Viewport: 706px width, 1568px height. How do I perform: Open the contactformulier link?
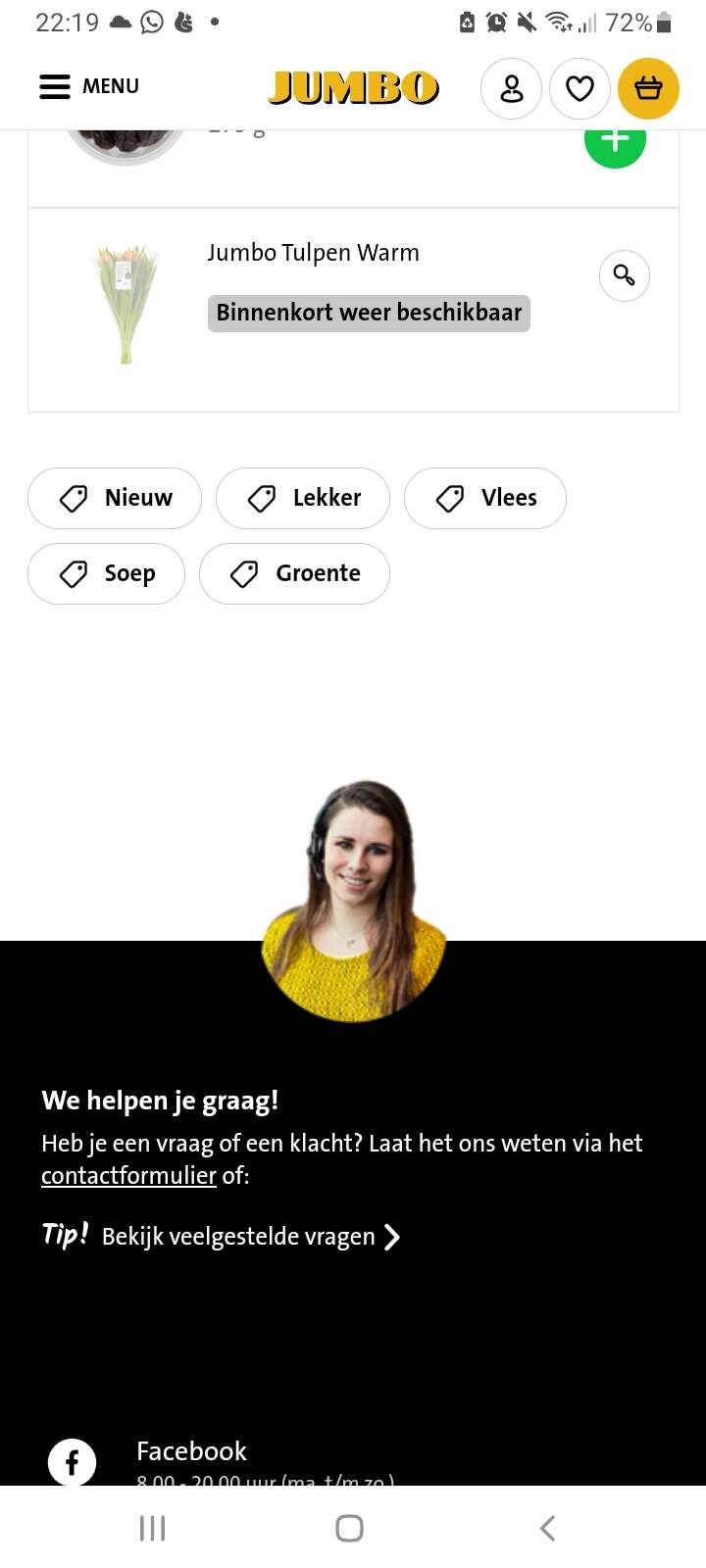click(x=128, y=1175)
